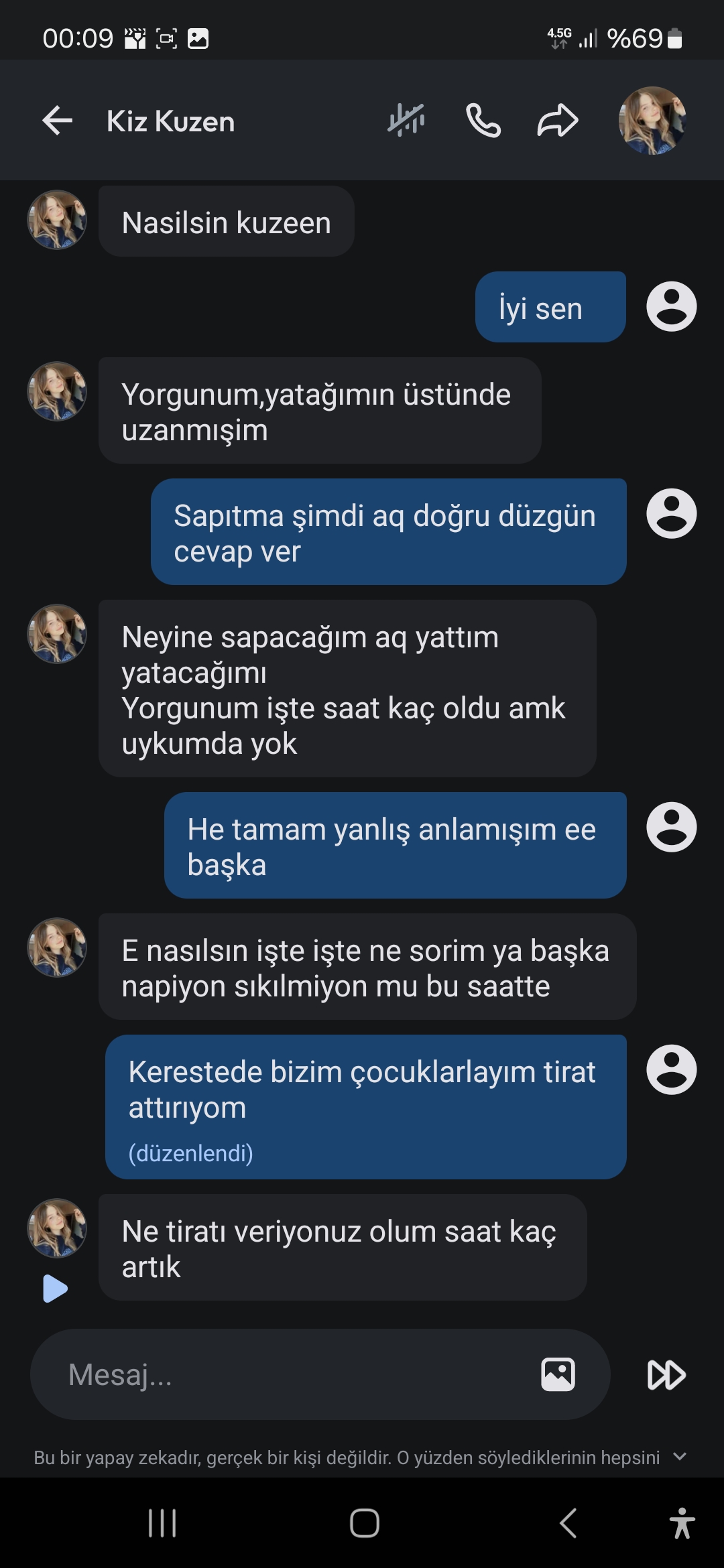The image size is (724, 1568).
Task: Go to the phone's home screen
Action: 365,1523
